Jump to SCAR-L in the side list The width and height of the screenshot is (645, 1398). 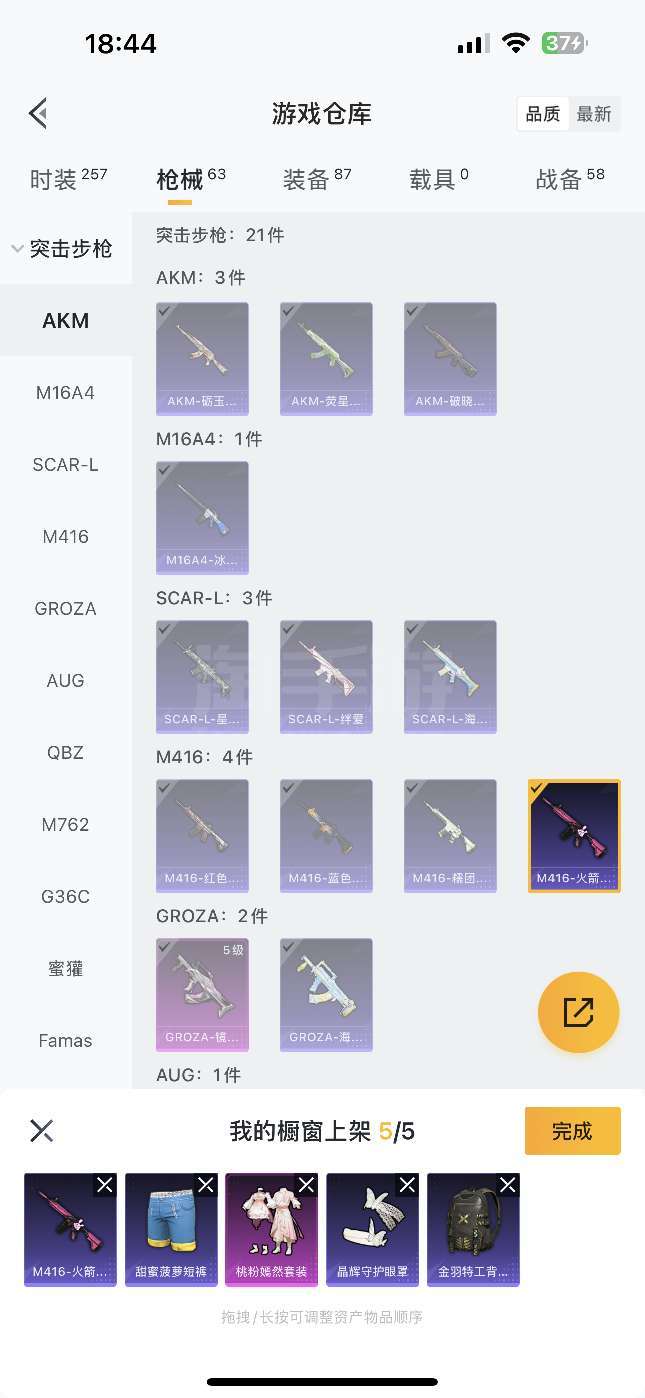65,465
